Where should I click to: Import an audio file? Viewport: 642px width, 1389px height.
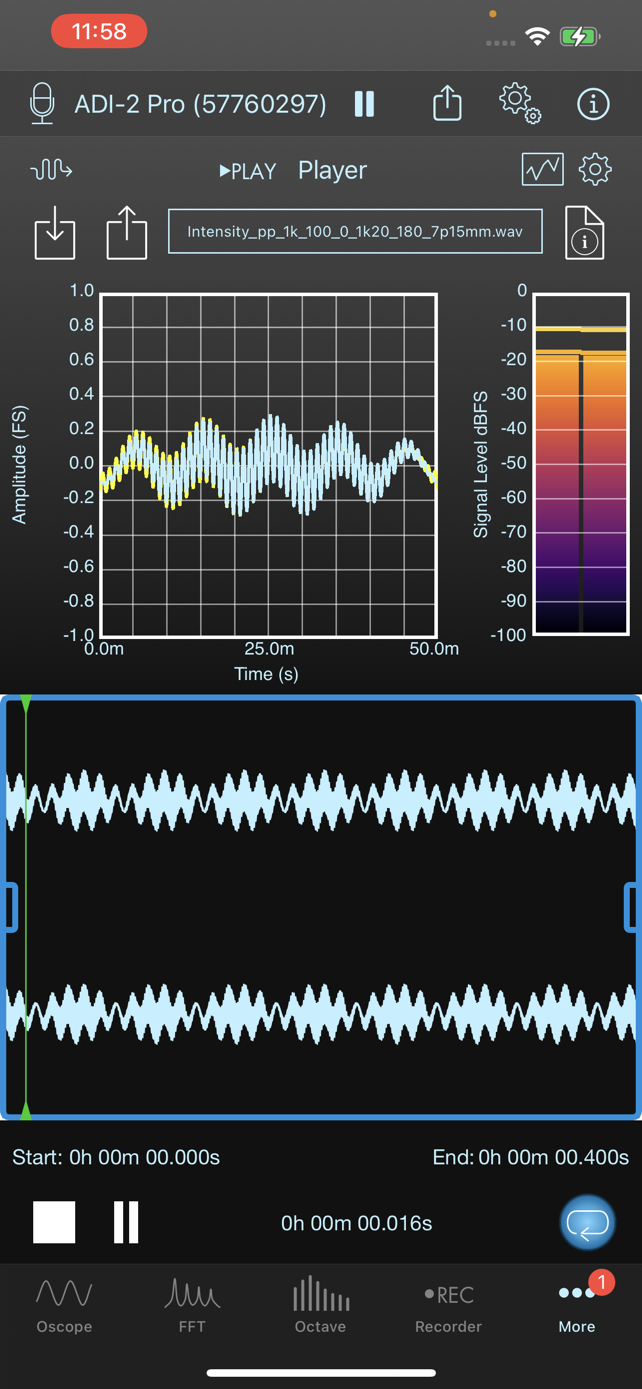coord(55,233)
